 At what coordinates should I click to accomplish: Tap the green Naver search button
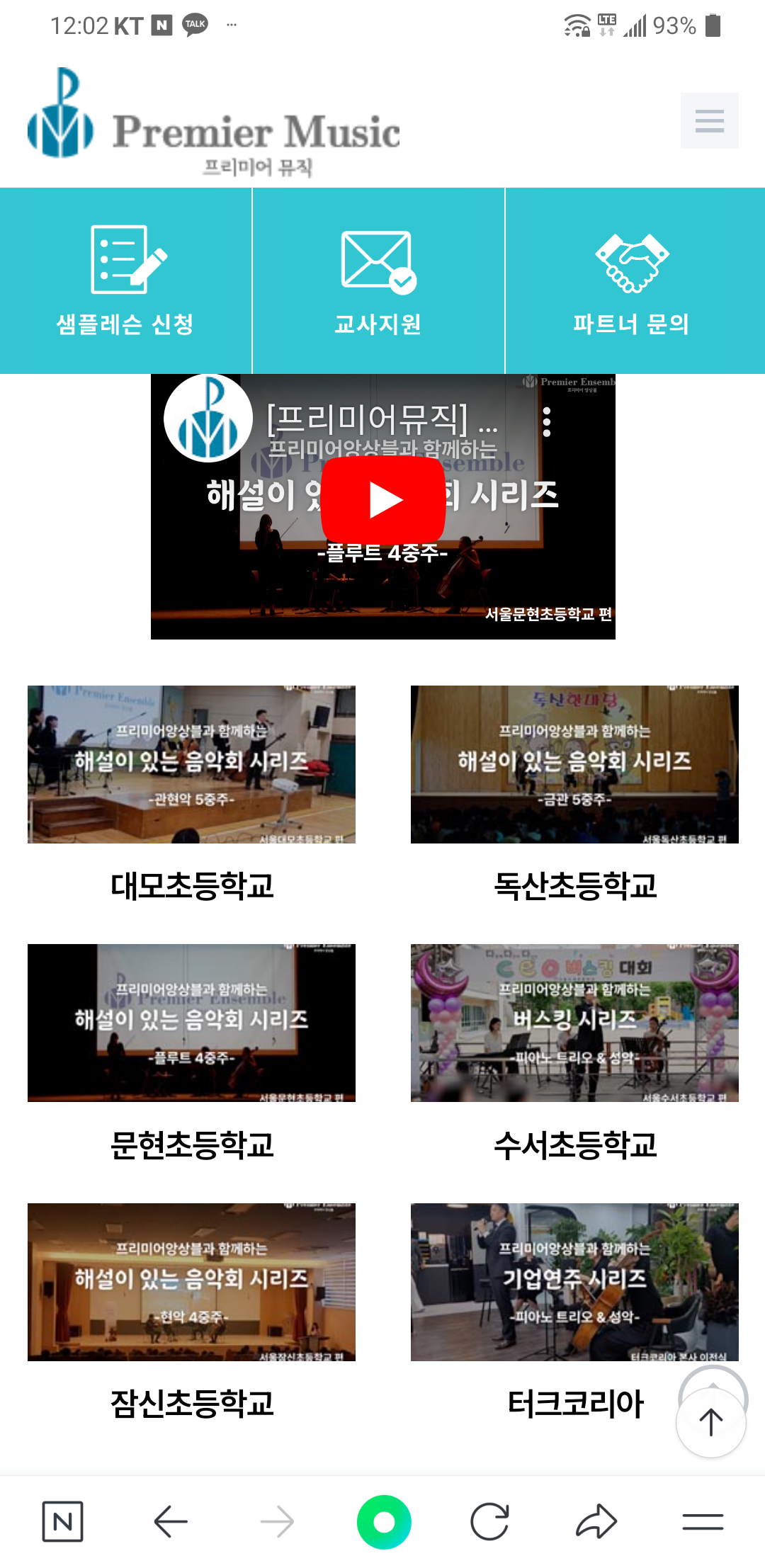tap(384, 1521)
